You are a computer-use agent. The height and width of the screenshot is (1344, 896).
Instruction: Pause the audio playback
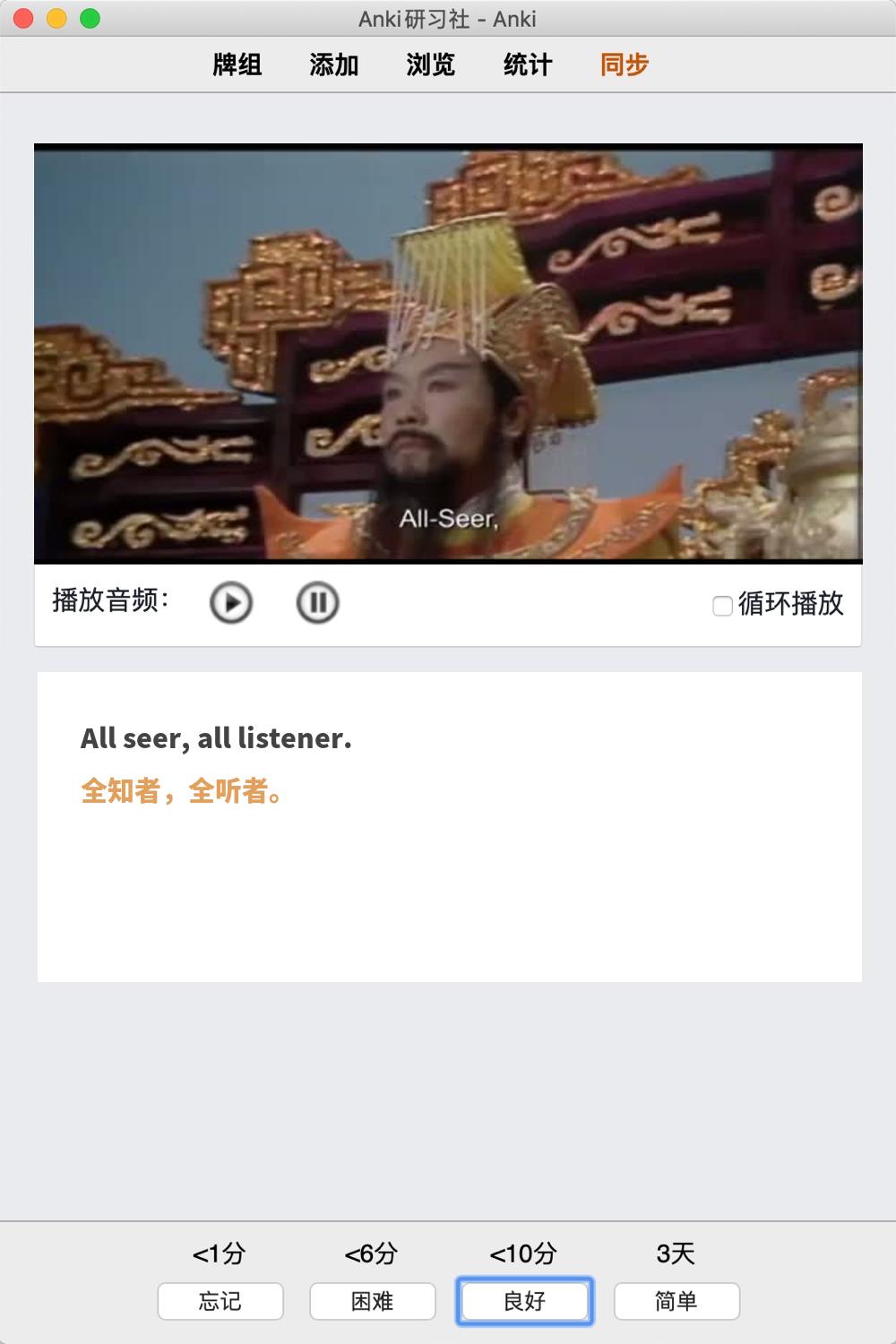pos(317,602)
